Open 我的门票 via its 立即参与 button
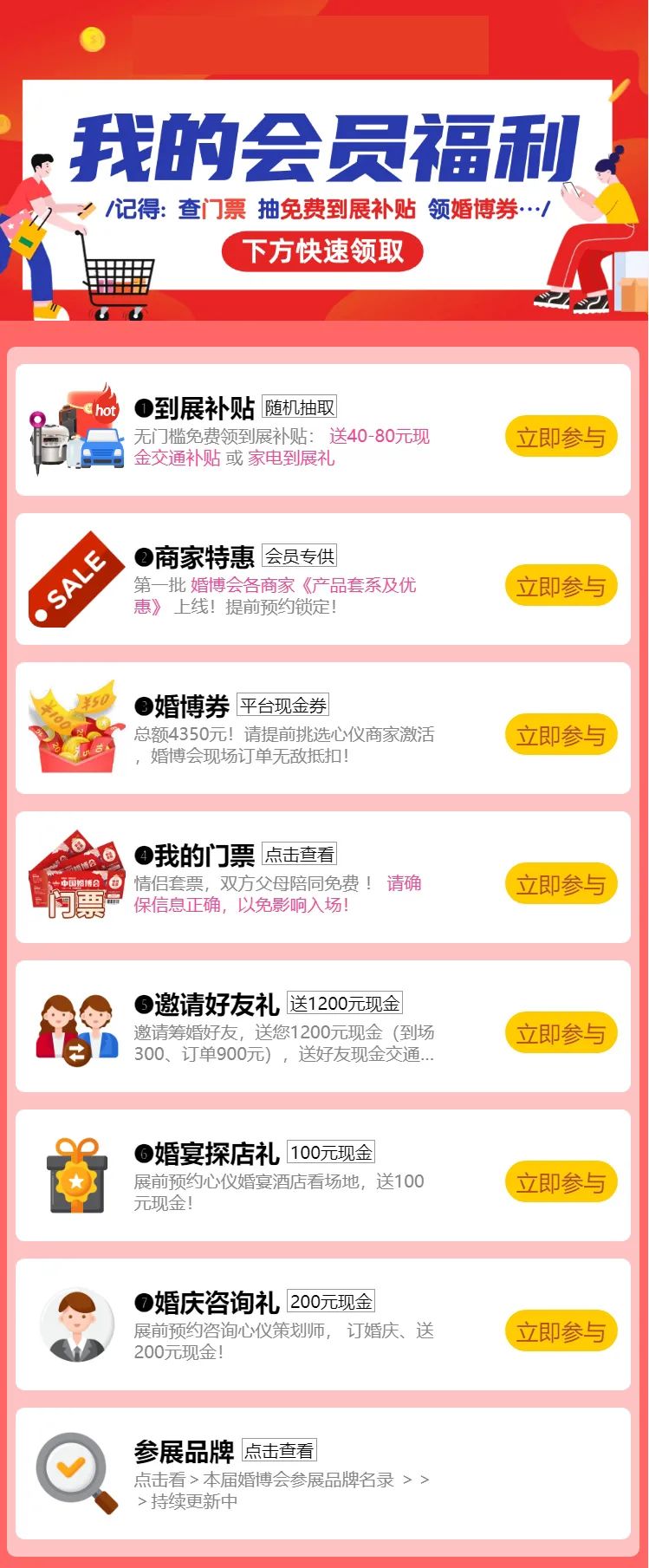The height and width of the screenshot is (1568, 649). pyautogui.click(x=561, y=884)
